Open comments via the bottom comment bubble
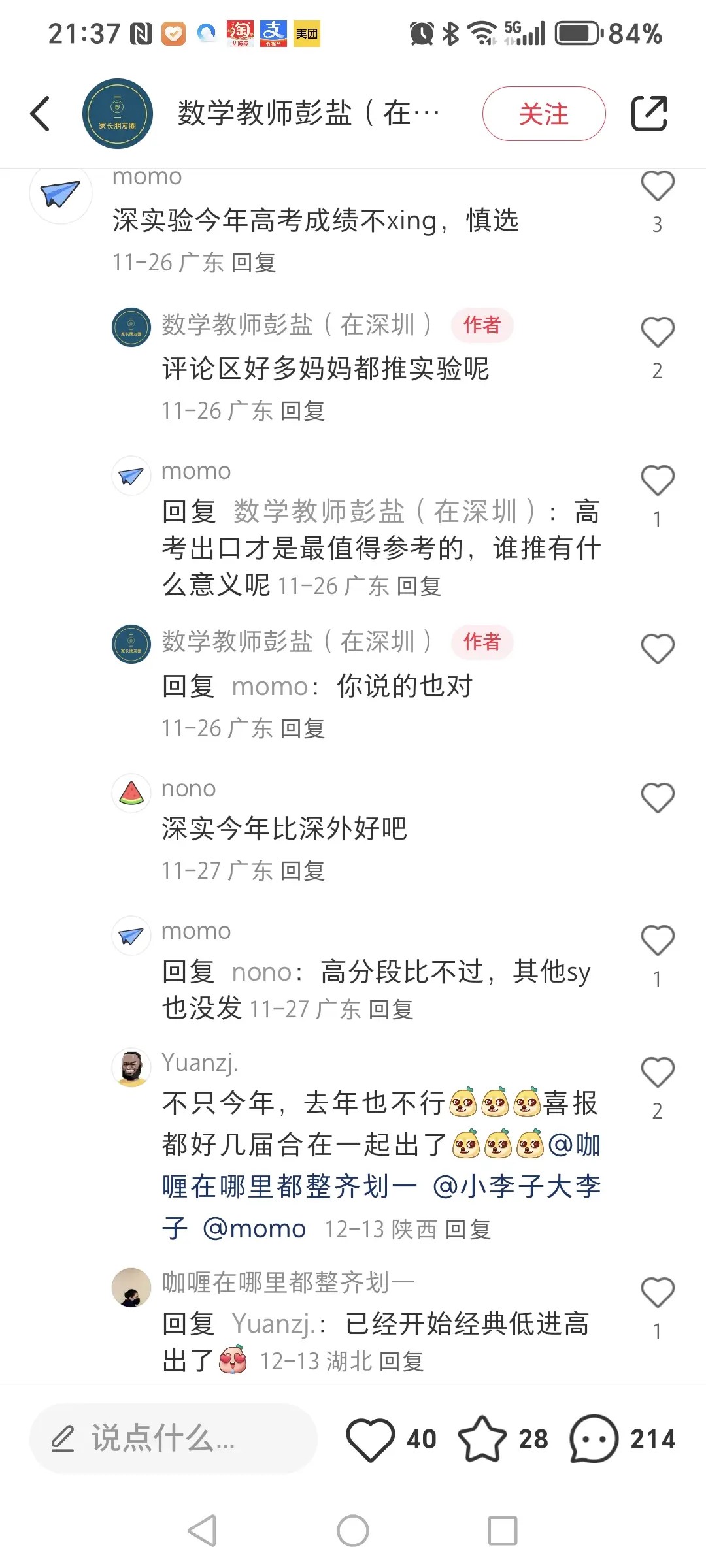Image resolution: width=706 pixels, height=1568 pixels. click(x=594, y=1438)
